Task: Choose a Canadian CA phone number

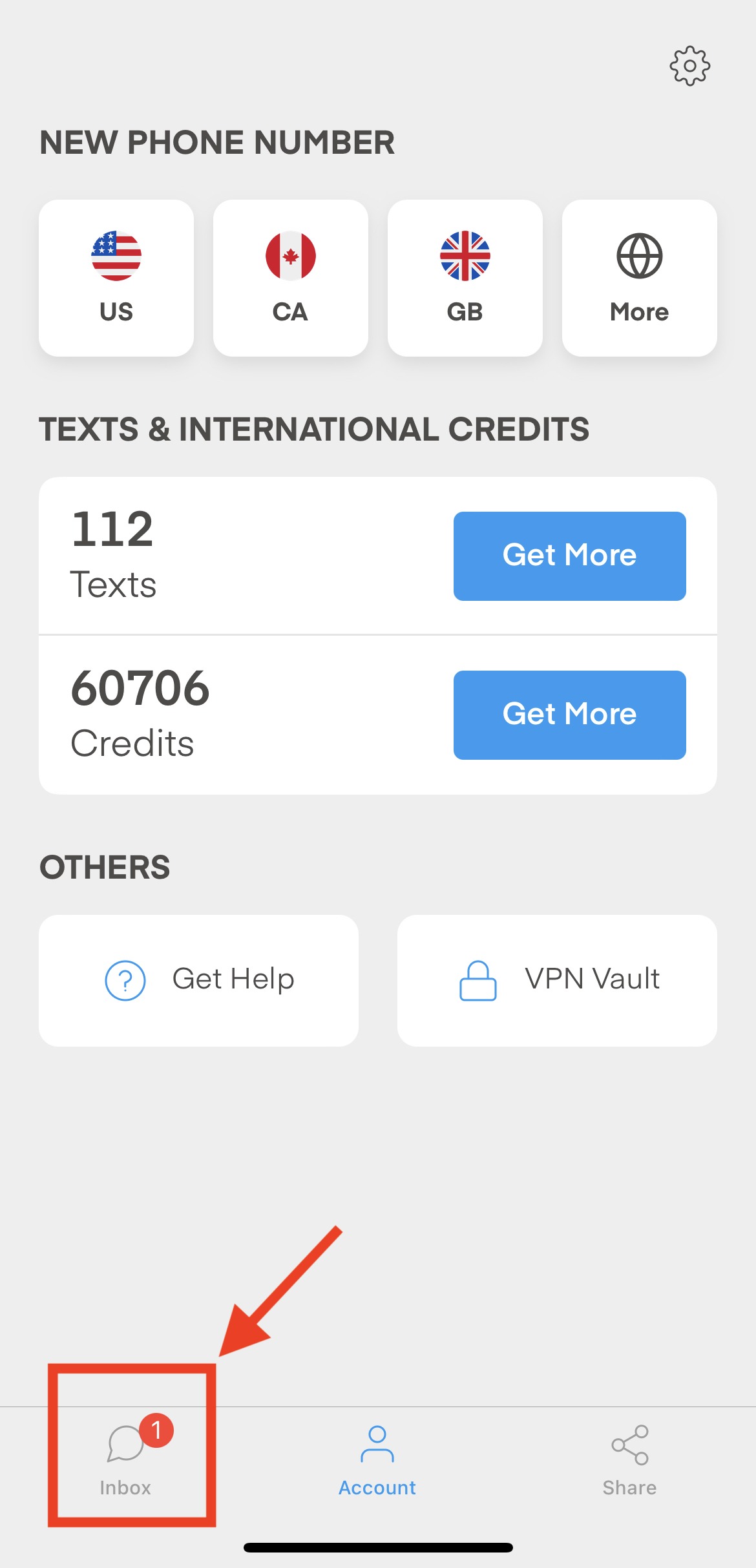Action: point(291,278)
